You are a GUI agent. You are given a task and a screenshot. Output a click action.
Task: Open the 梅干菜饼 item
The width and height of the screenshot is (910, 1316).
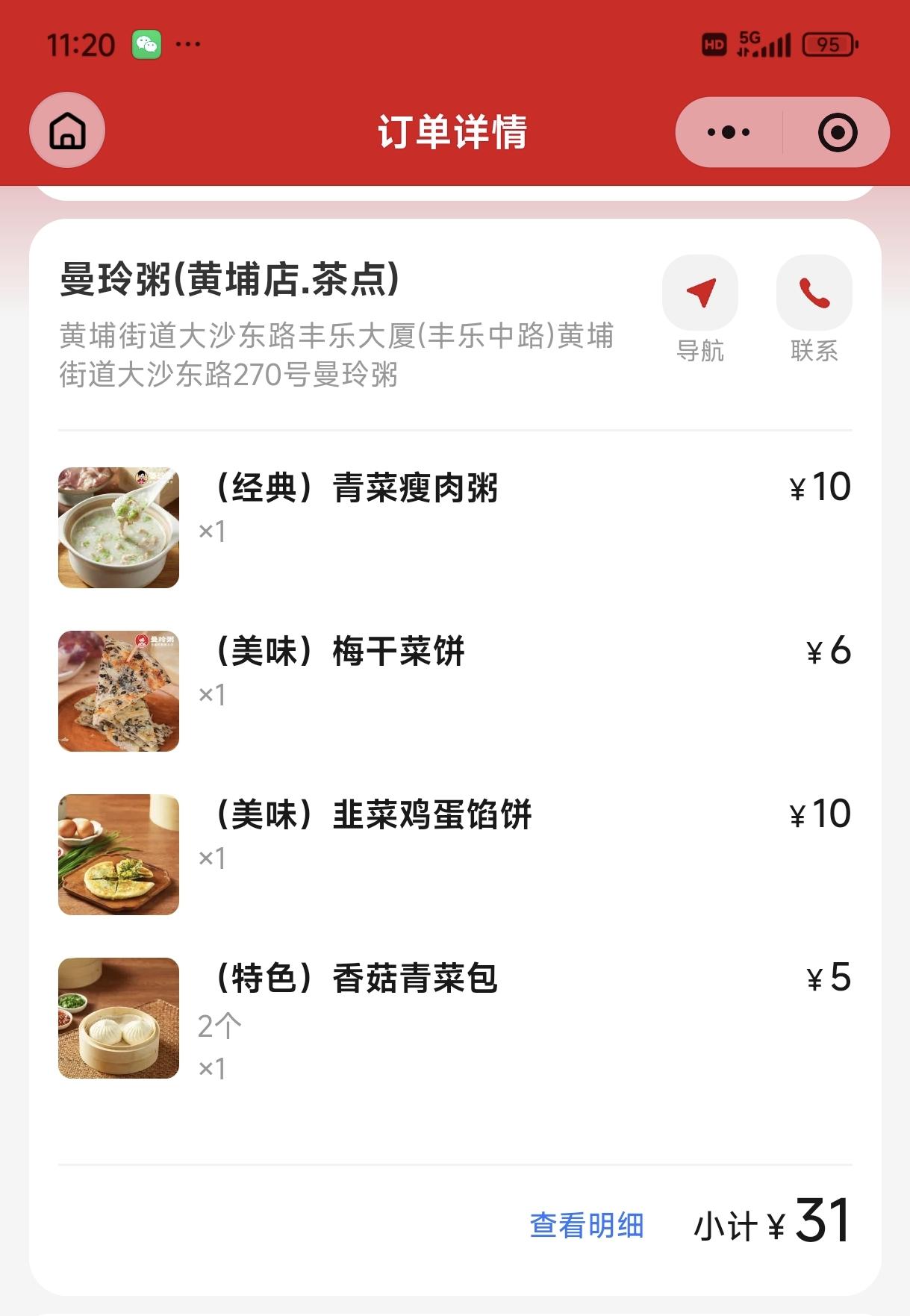click(340, 652)
